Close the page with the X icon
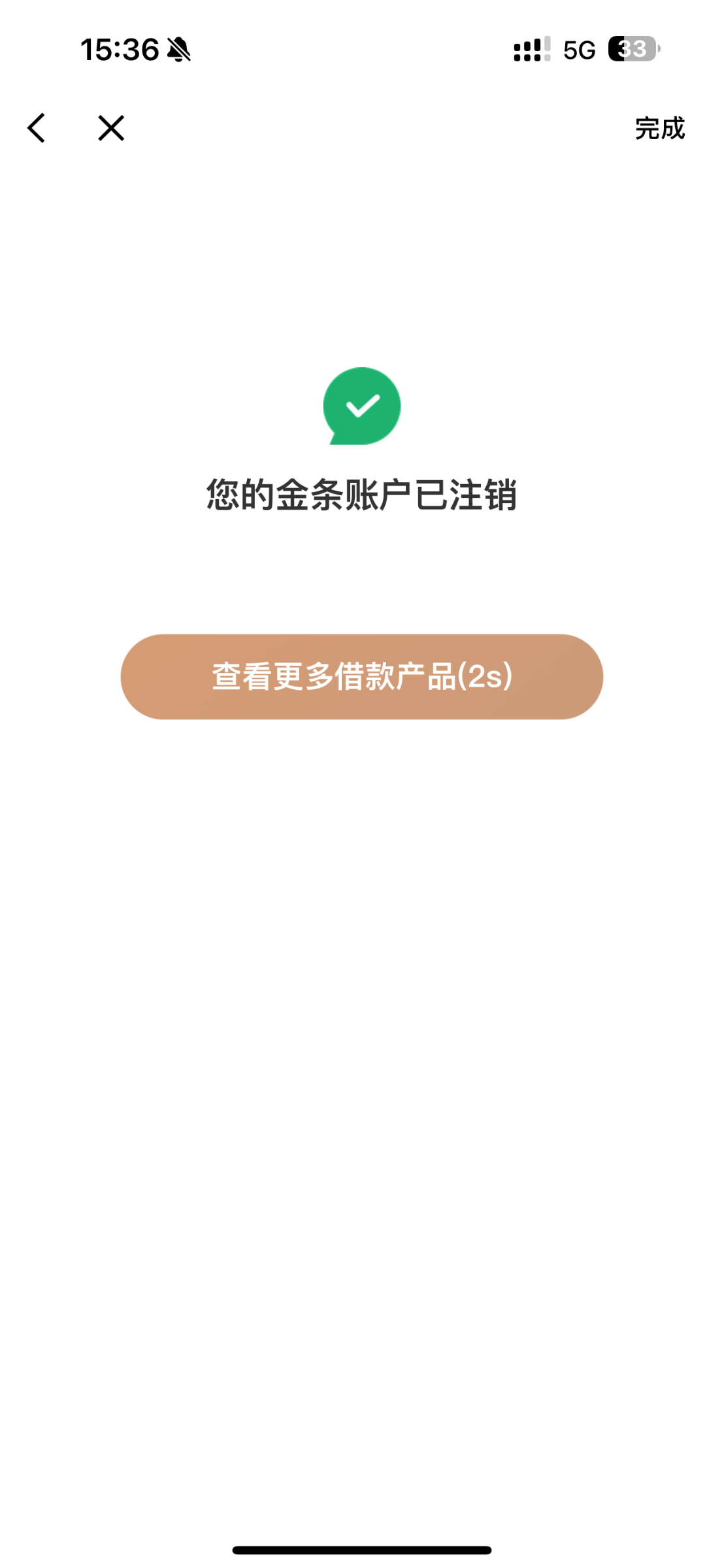This screenshot has width=724, height=1568. [x=111, y=128]
